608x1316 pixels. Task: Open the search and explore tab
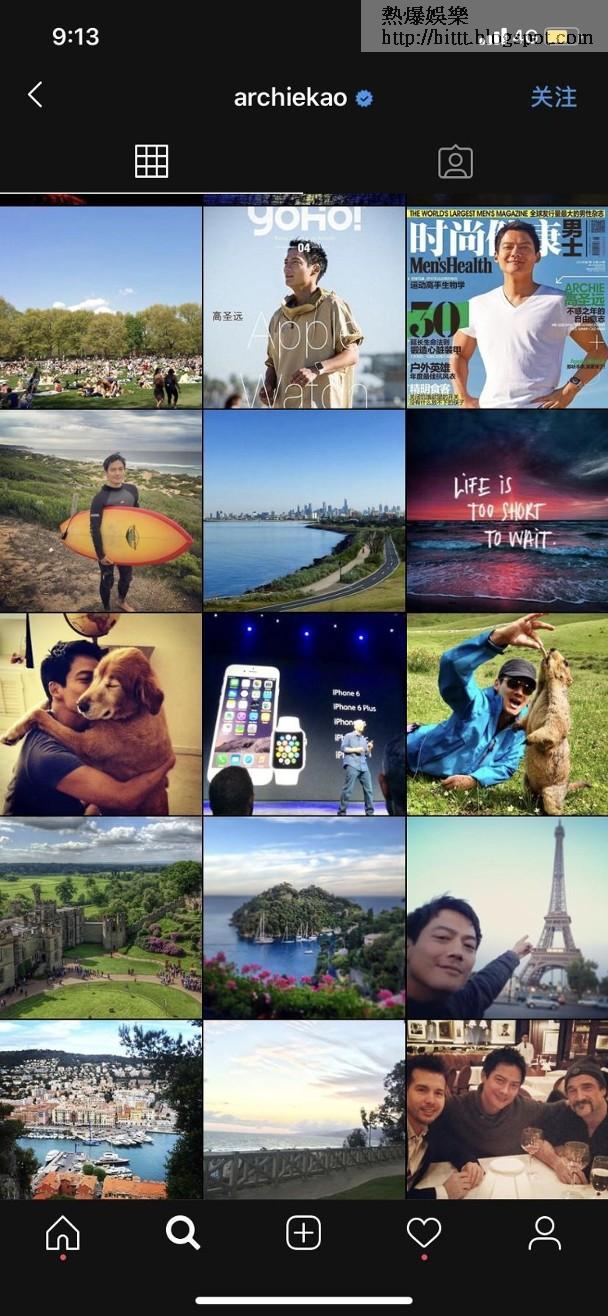click(x=182, y=1233)
